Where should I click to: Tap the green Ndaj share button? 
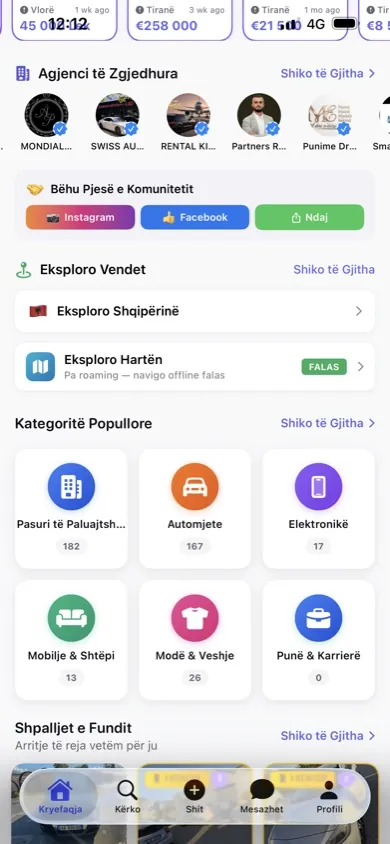(309, 217)
